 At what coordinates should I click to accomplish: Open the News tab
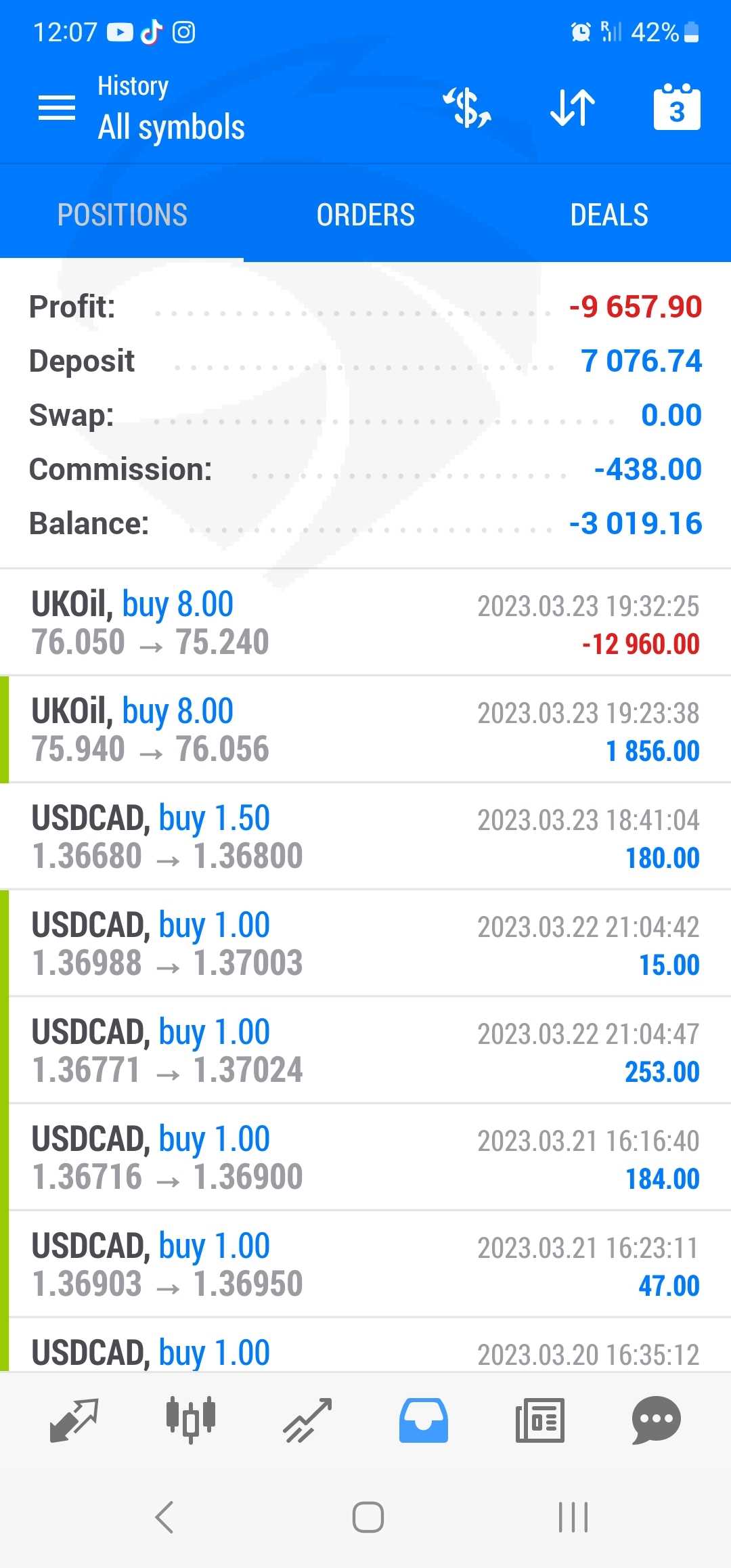coord(540,1420)
